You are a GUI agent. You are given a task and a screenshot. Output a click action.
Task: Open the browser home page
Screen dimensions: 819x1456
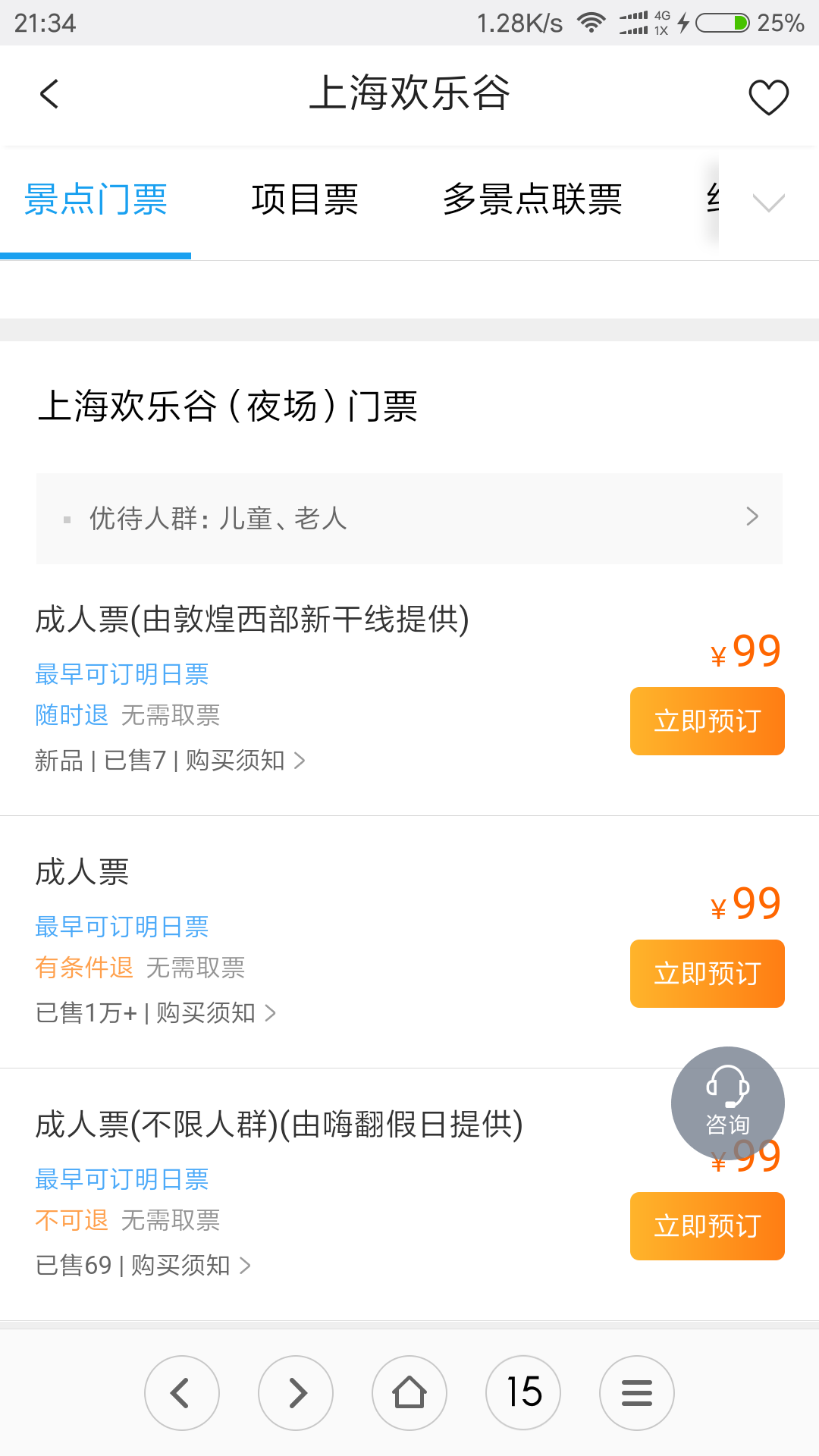409,1393
